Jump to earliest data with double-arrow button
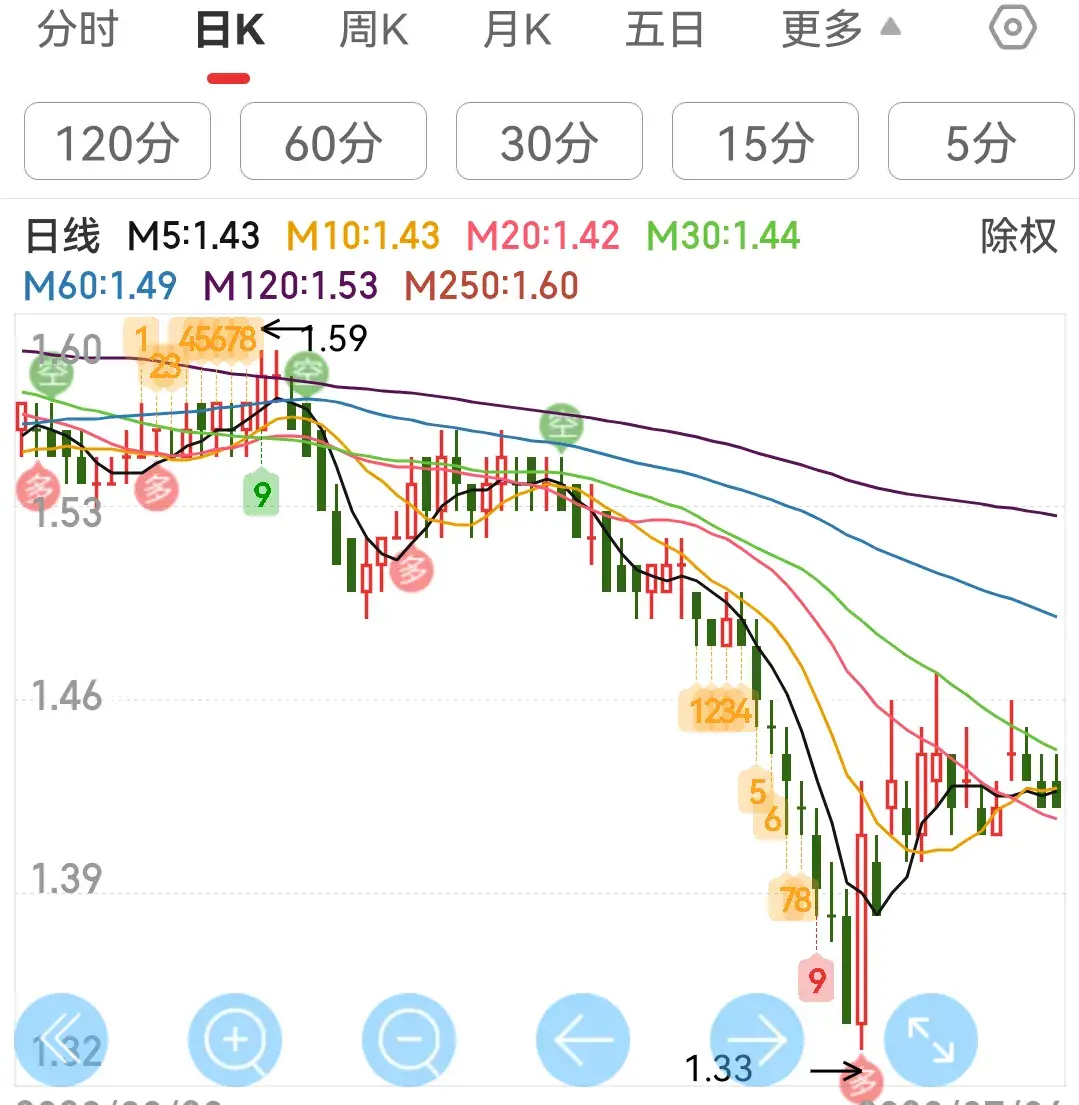 [x=61, y=1039]
